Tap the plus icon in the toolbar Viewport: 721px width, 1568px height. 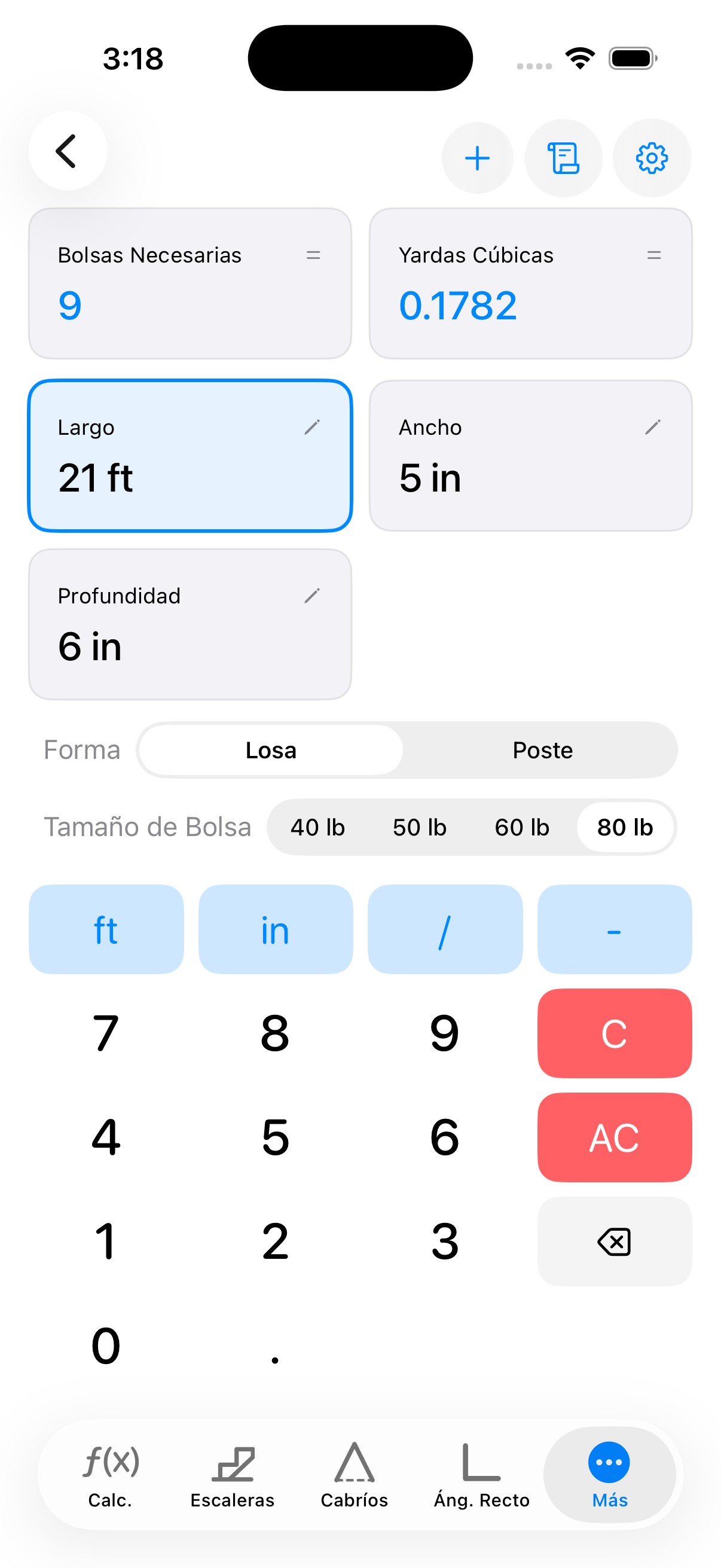coord(477,158)
